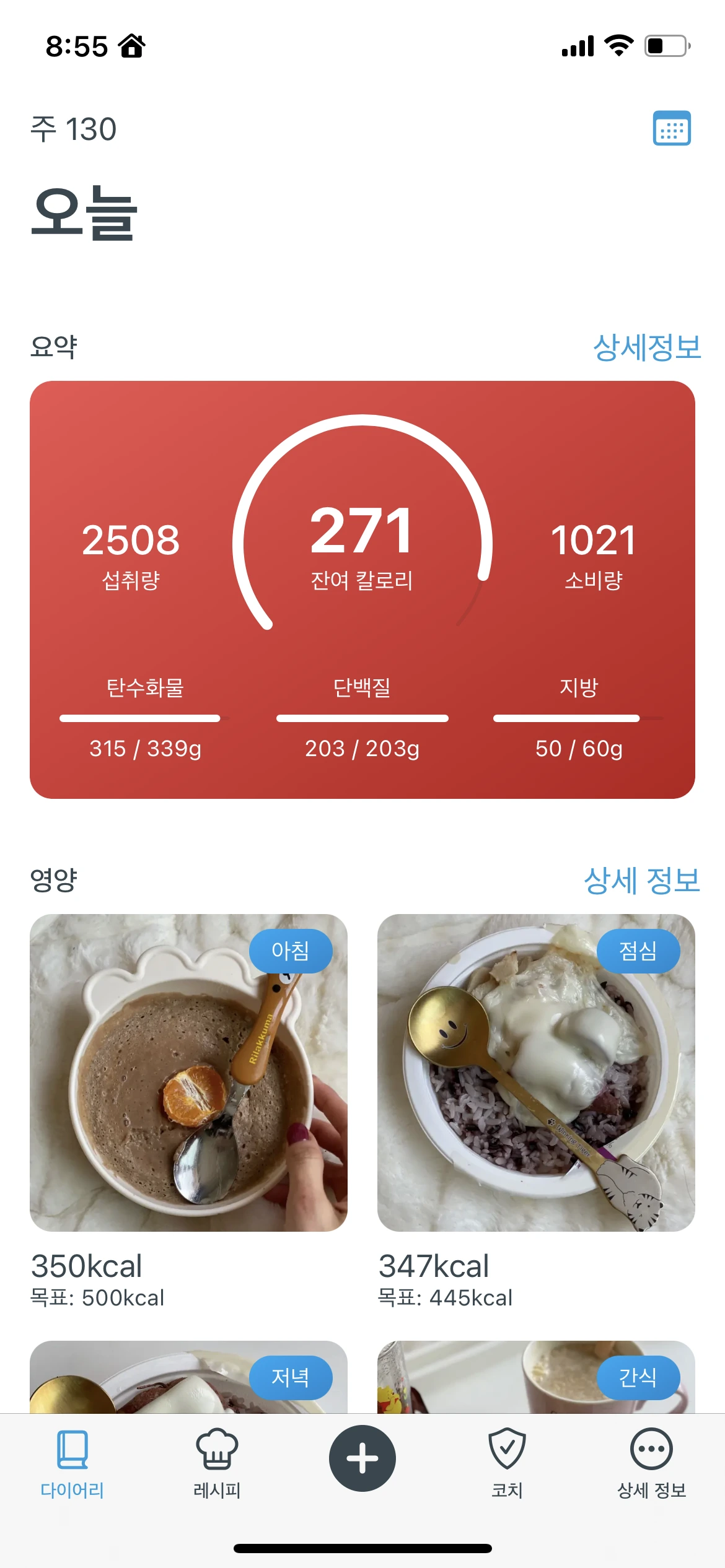Open the red calorie summary card
Screen dimensions: 725x1568
362,589
